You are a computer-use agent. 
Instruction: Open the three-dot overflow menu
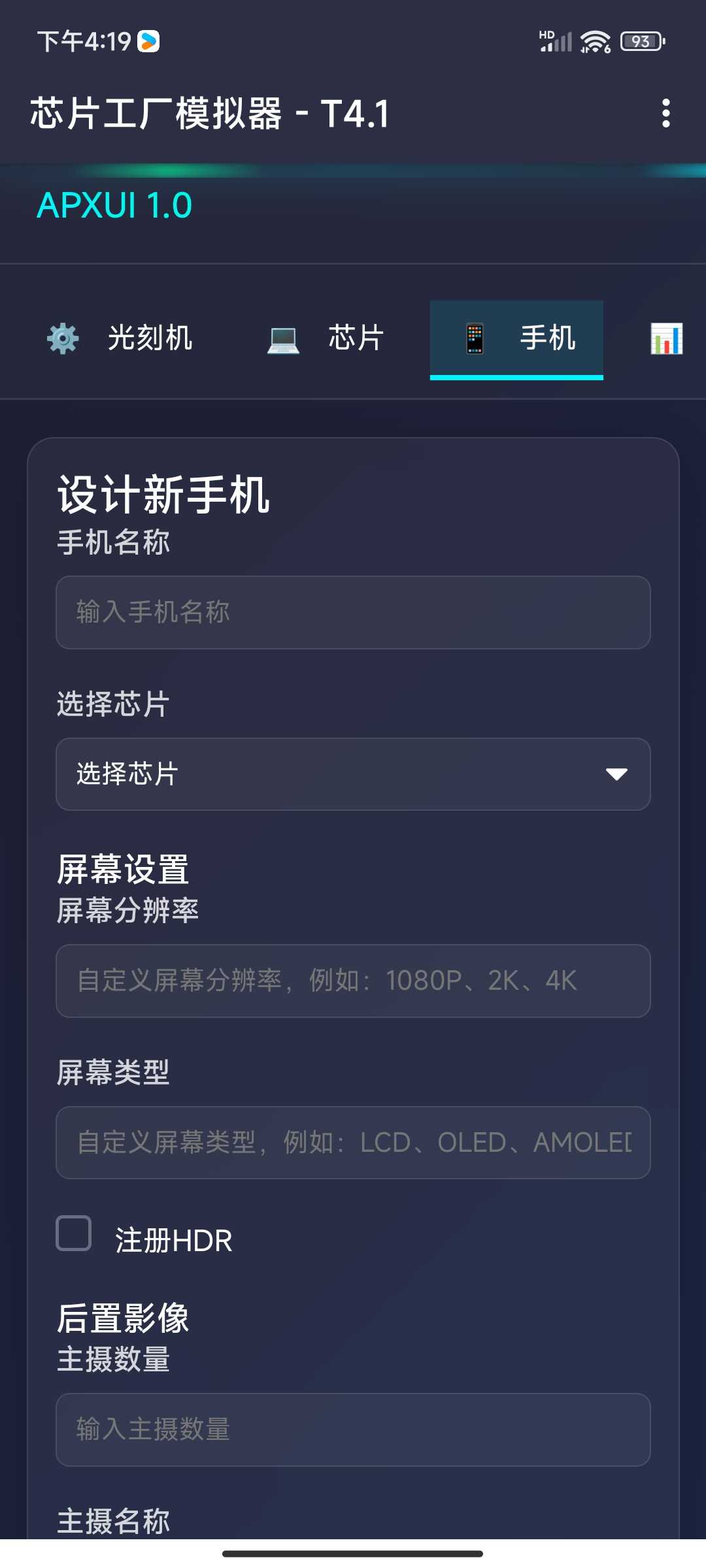coord(665,114)
